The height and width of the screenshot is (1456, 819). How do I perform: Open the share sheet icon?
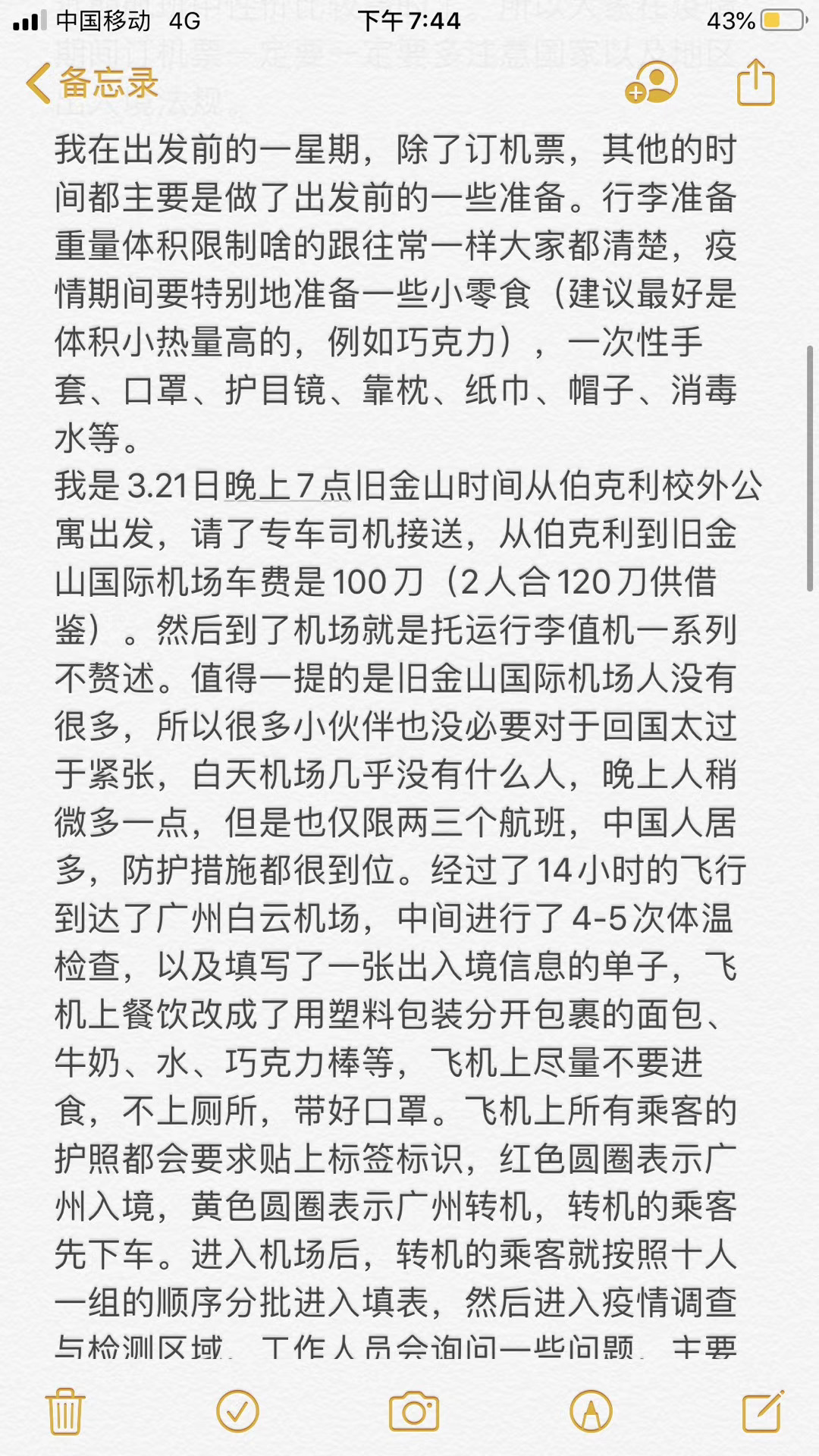click(x=755, y=82)
